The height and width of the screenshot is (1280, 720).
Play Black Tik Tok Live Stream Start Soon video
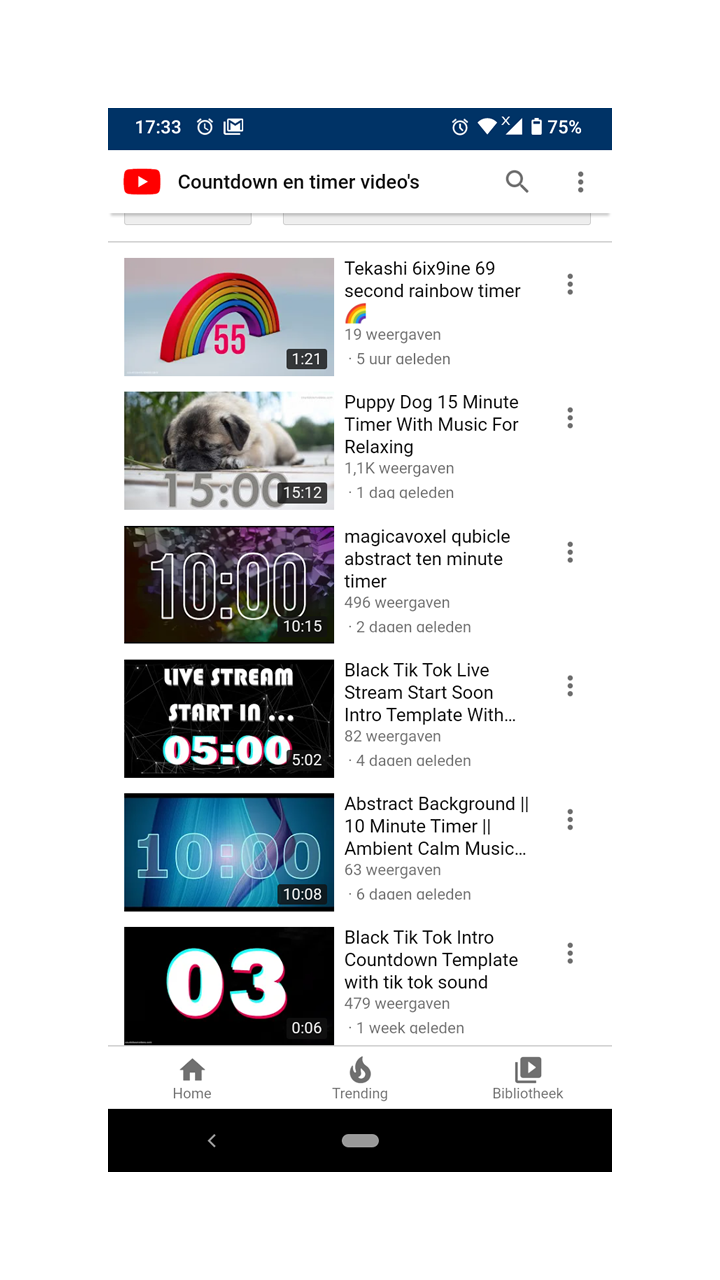tap(229, 718)
